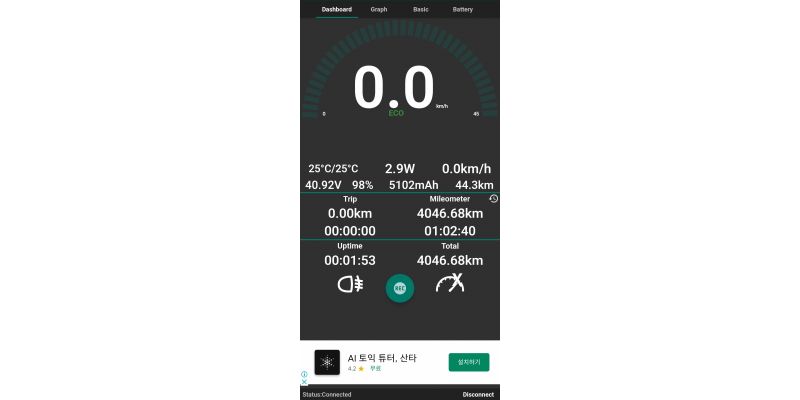Select the Dashboard tab
Screen dimensions: 800x400
(x=337, y=9)
